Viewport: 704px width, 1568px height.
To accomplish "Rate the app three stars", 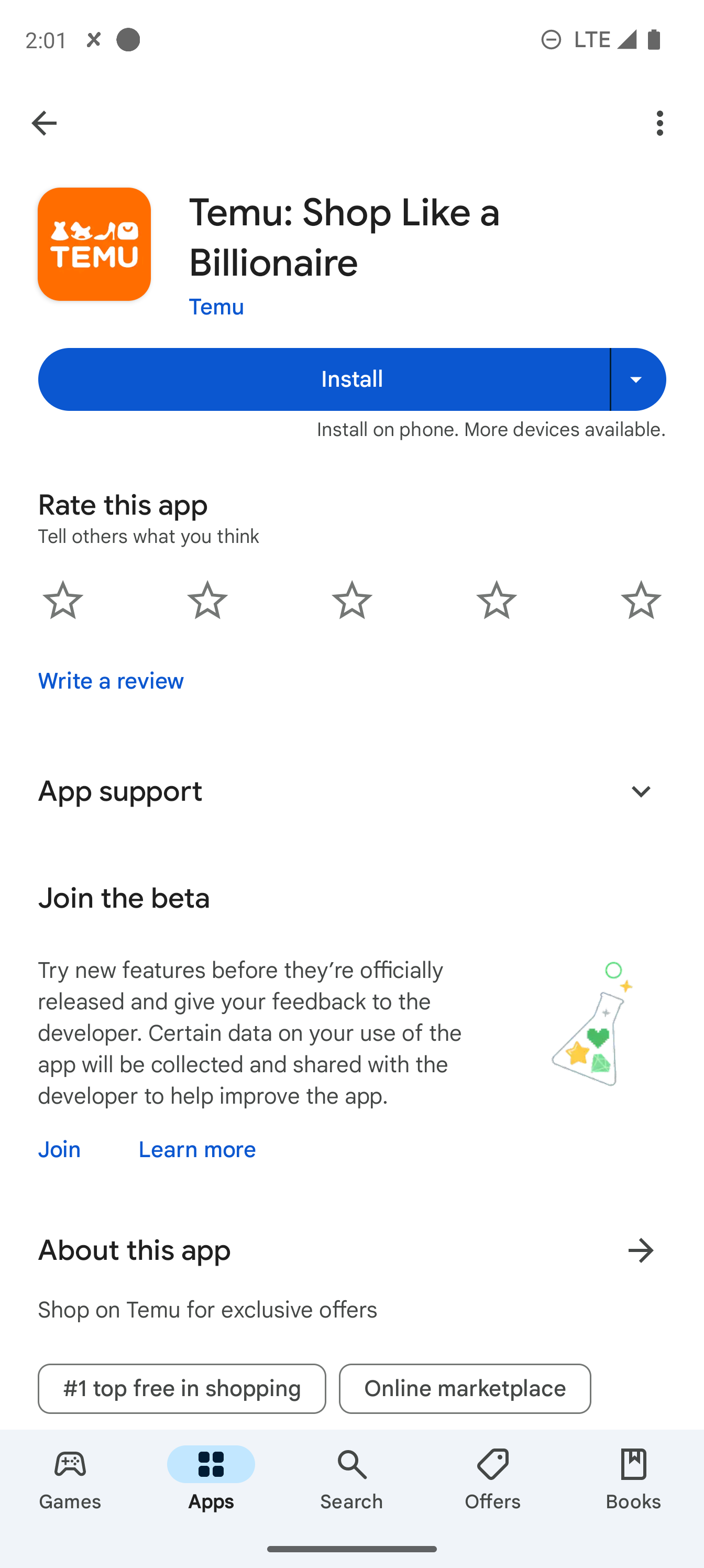I will [351, 600].
